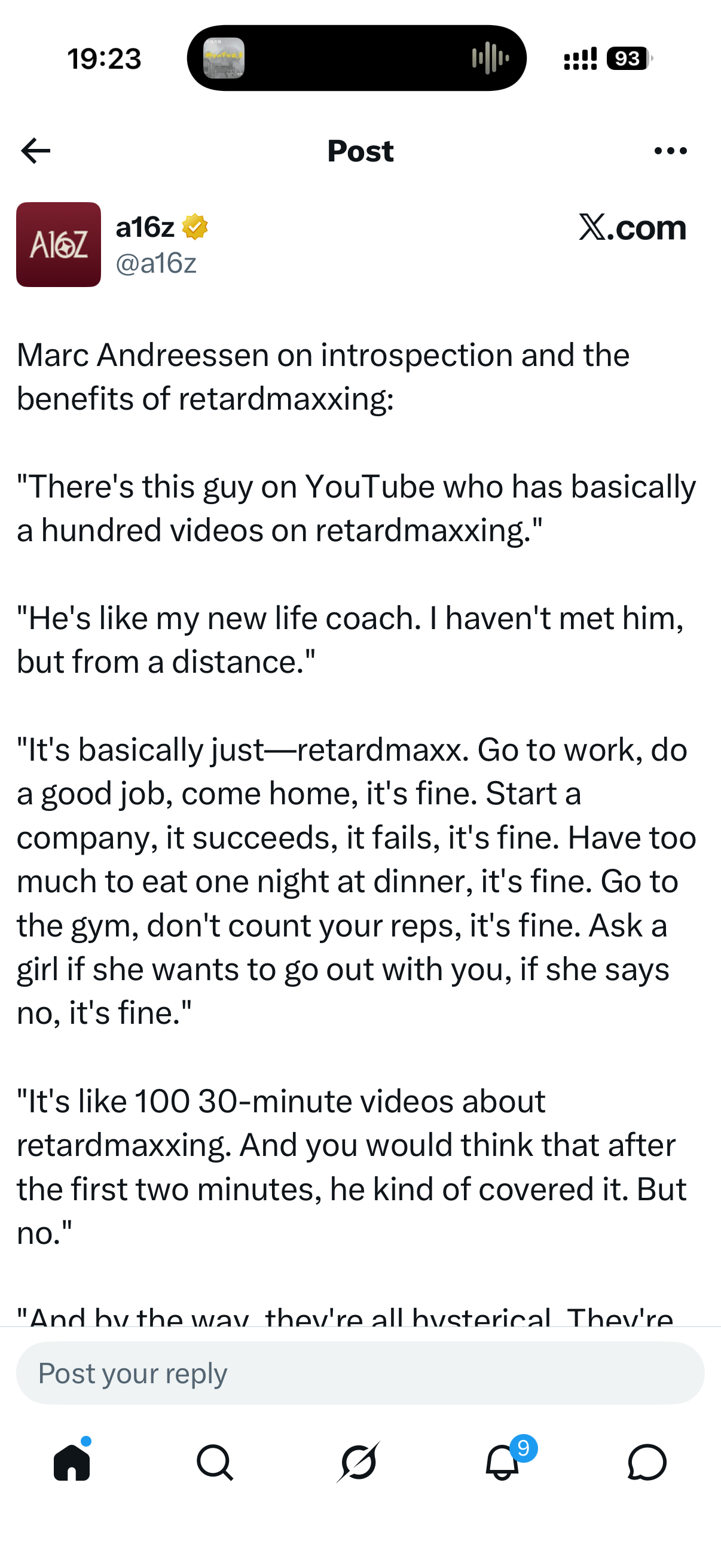Go back using the arrow icon

tap(35, 151)
